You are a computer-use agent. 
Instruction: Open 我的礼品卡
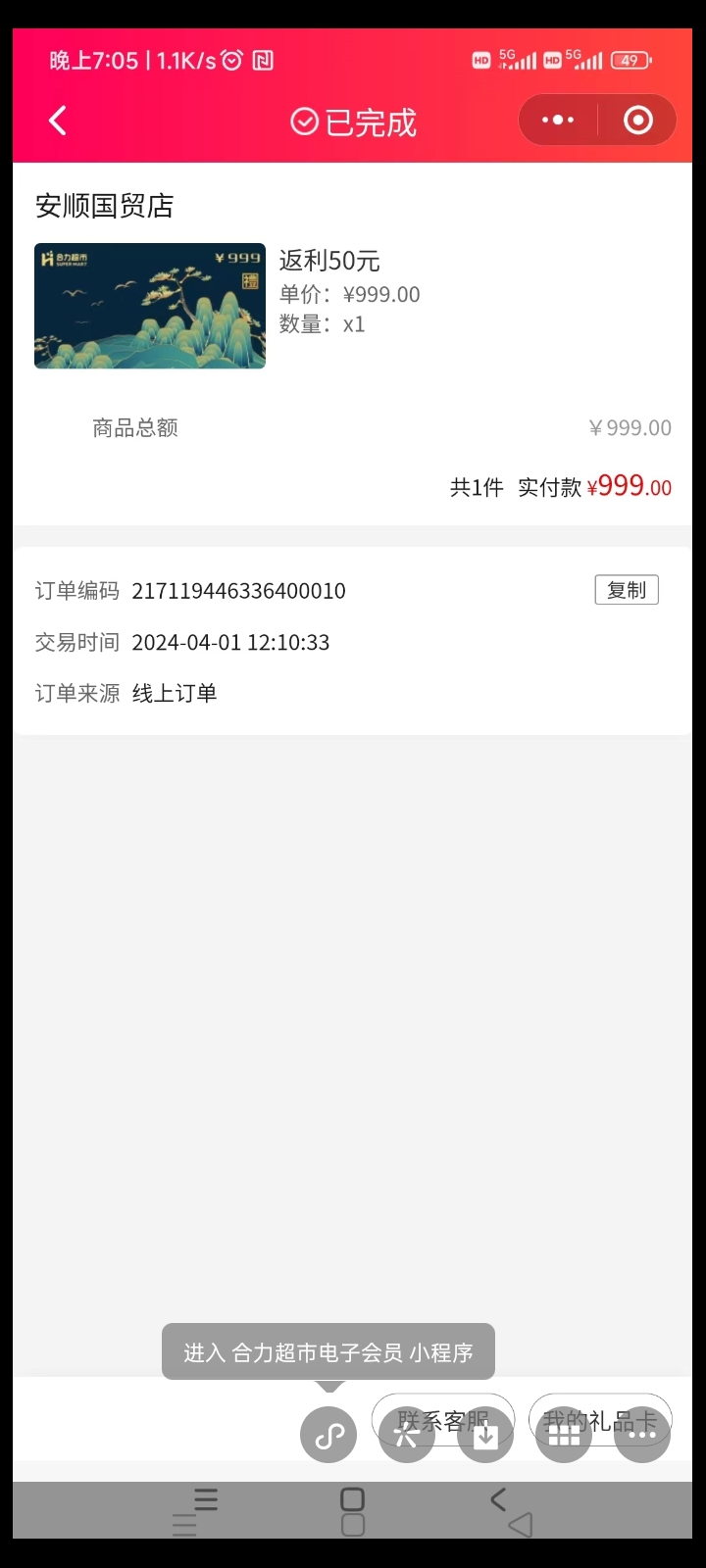click(x=600, y=1419)
